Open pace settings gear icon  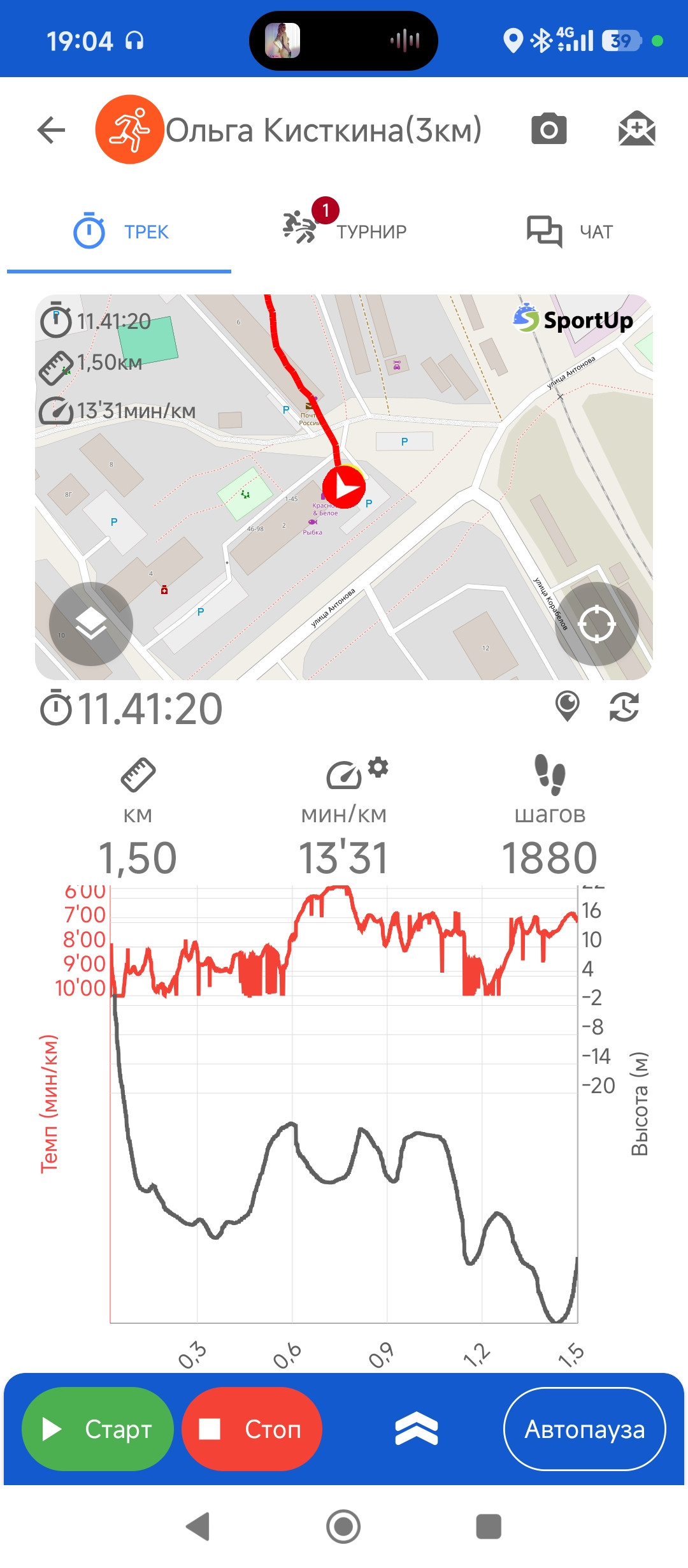pyautogui.click(x=378, y=767)
